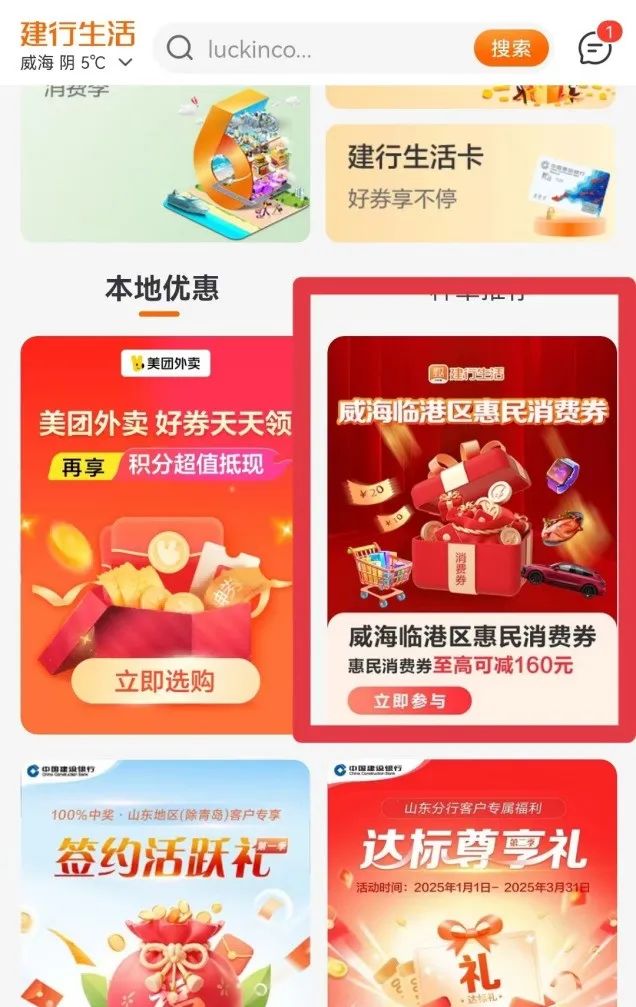The width and height of the screenshot is (636, 1007).
Task: Tap 立即参与 for the consumer coupon
Action: 409,701
